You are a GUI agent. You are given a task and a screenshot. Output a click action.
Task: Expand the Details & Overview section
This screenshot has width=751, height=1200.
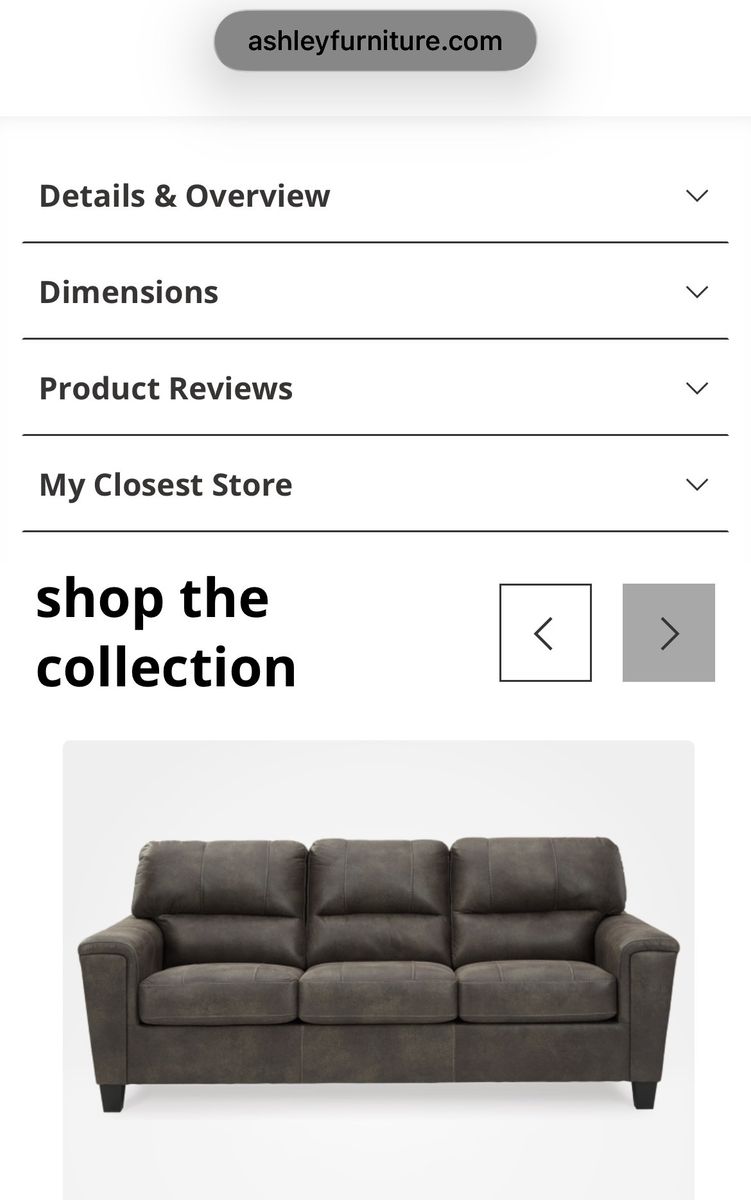[374, 196]
